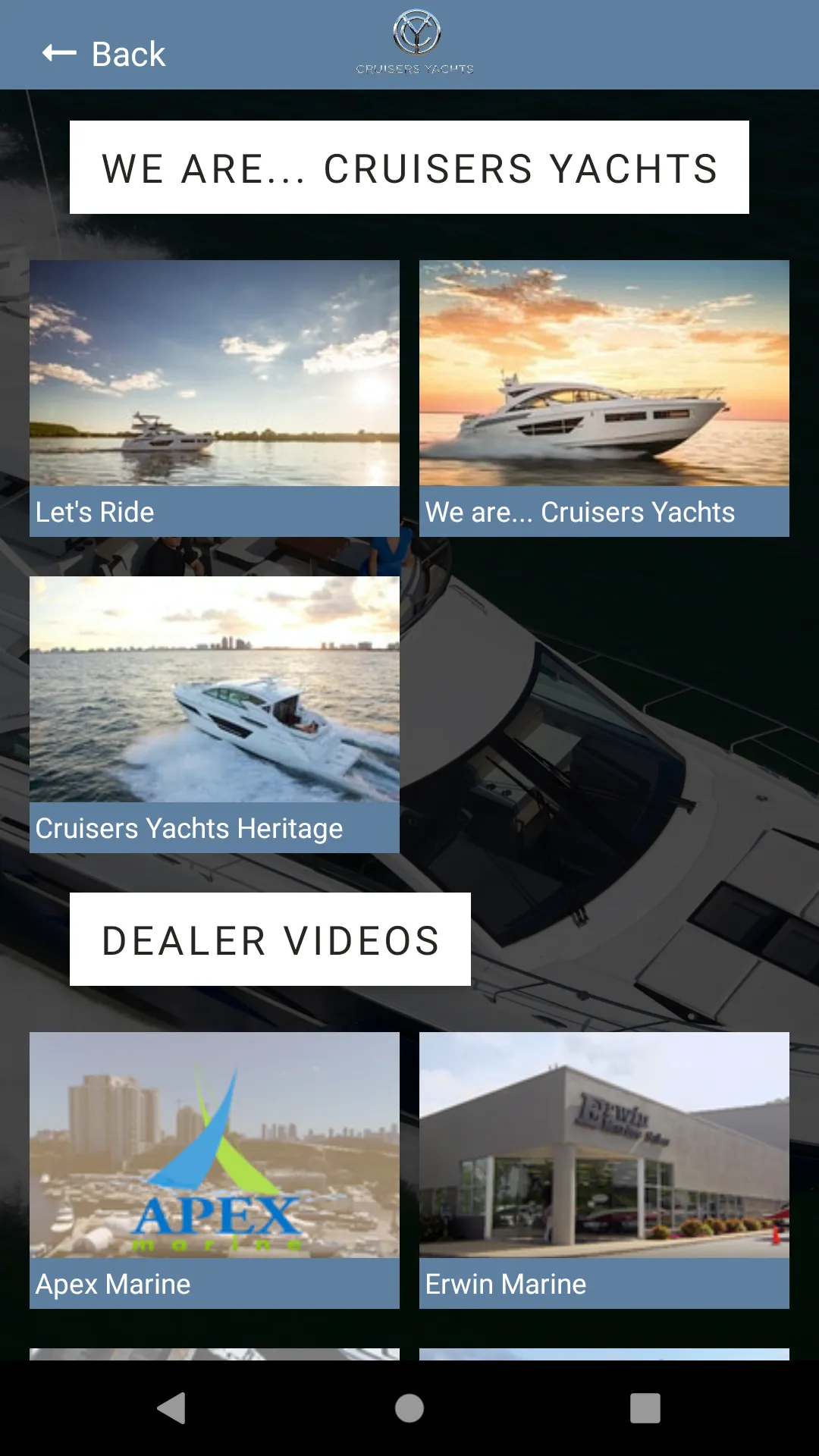The image size is (819, 1456).
Task: Open the Let's Ride video
Action: click(215, 398)
